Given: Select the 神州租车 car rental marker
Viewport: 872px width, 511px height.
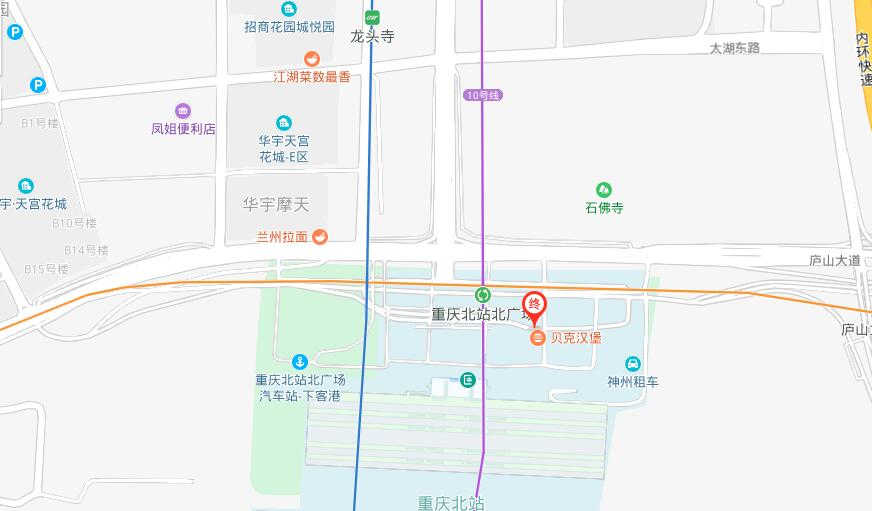Looking at the screenshot, I should click(x=633, y=364).
